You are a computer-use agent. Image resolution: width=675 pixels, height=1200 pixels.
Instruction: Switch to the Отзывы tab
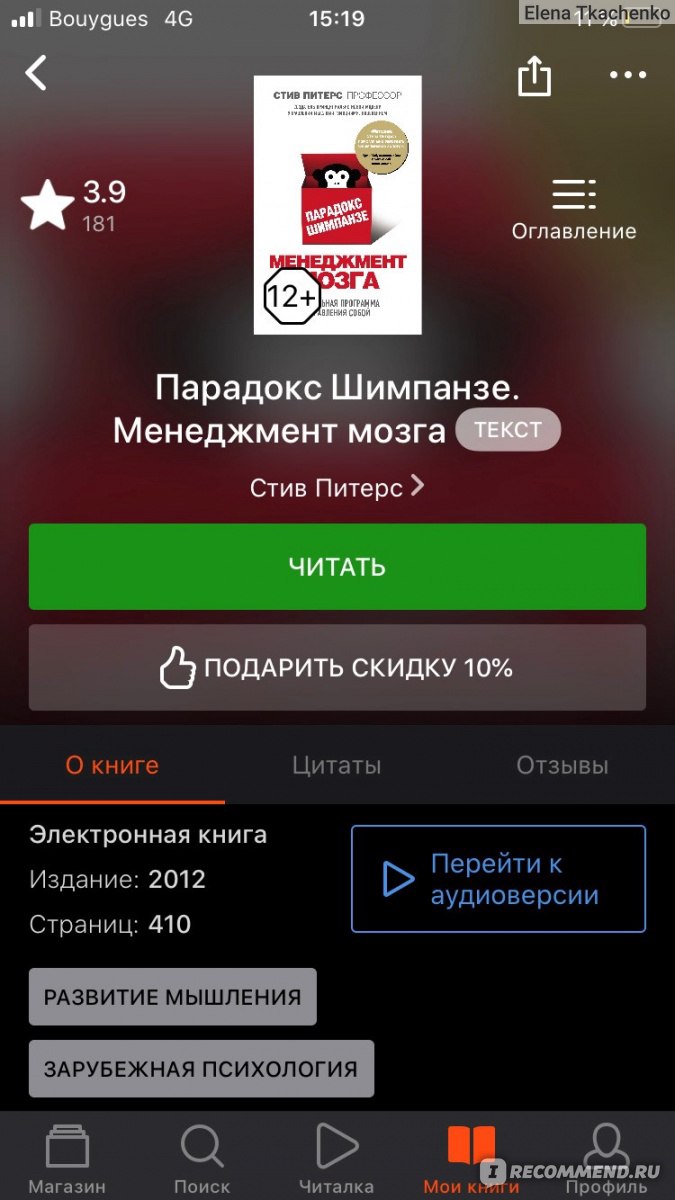tap(562, 766)
